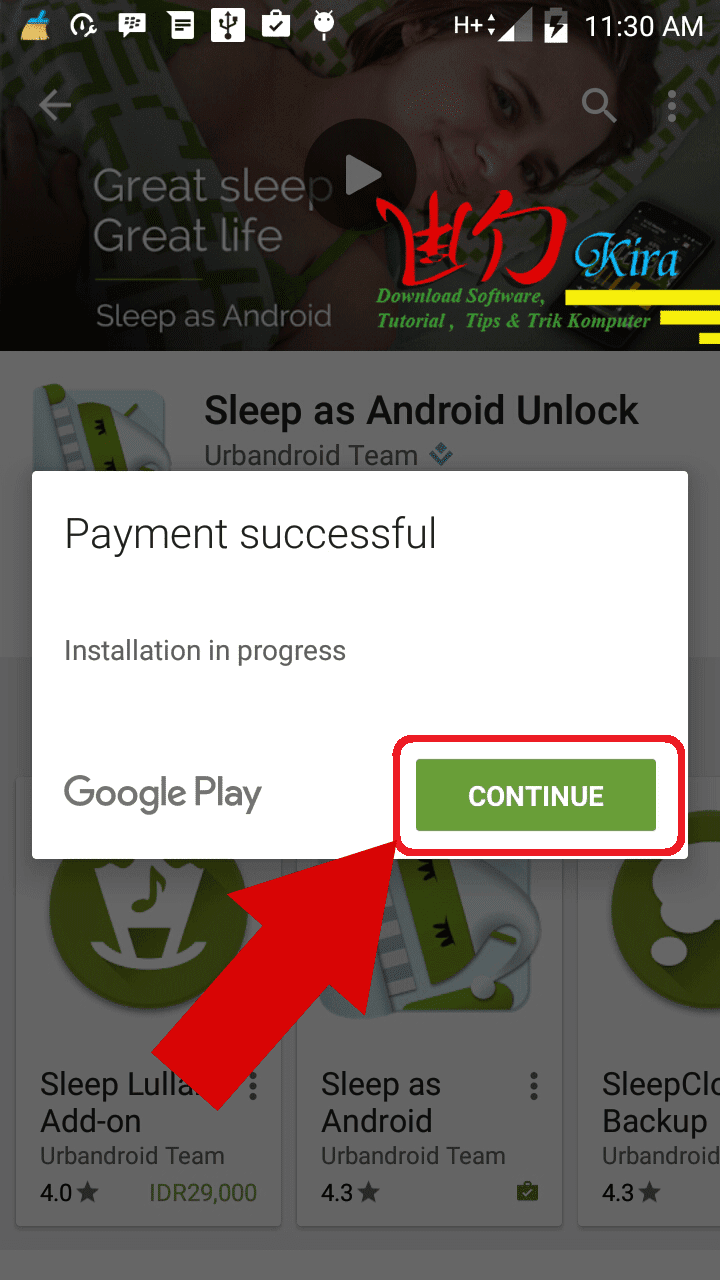Open options menu on Sleep as Android card
This screenshot has height=1280, width=720.
534,1086
